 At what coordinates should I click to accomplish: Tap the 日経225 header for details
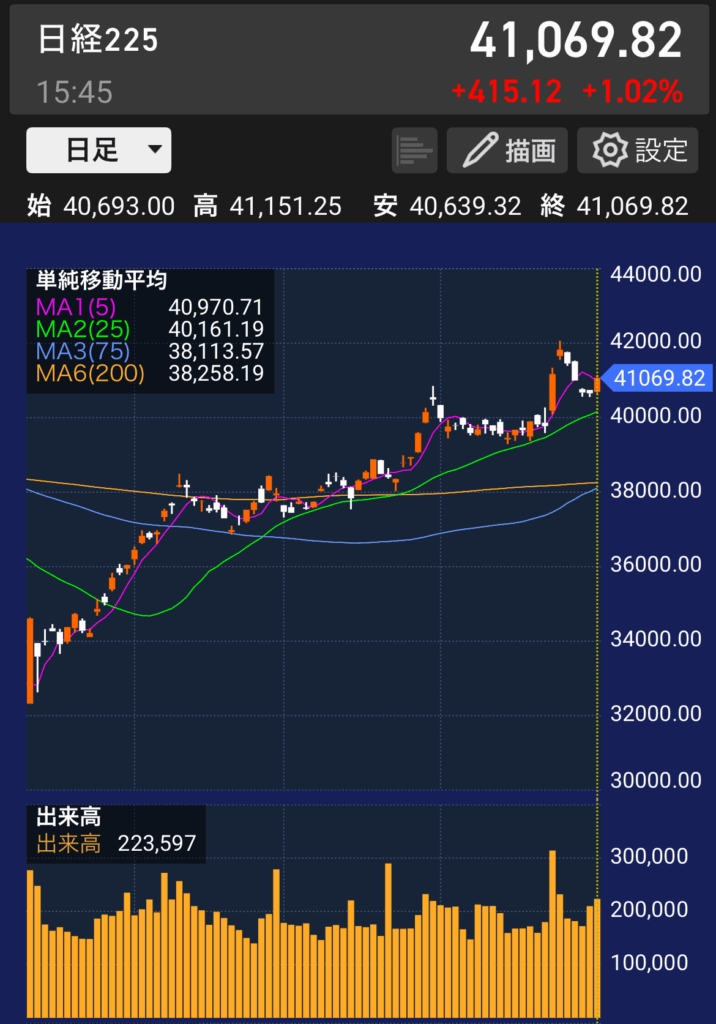(x=100, y=40)
